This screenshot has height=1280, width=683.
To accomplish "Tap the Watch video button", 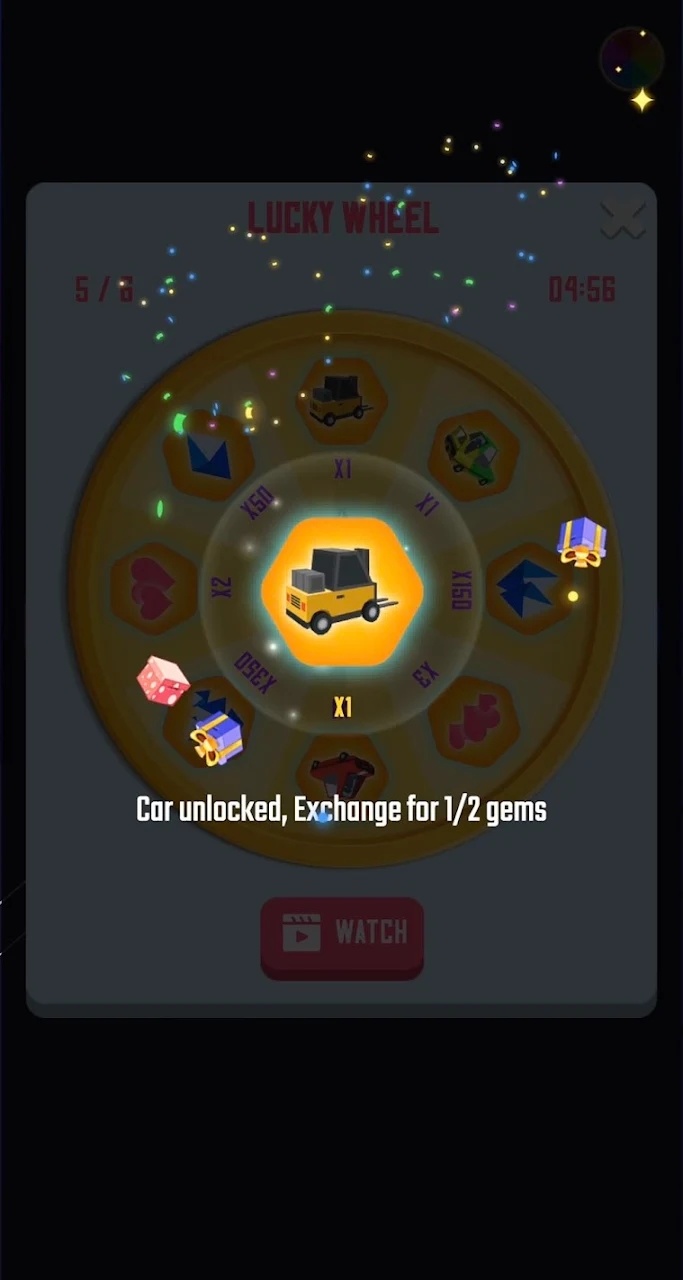I will [342, 934].
